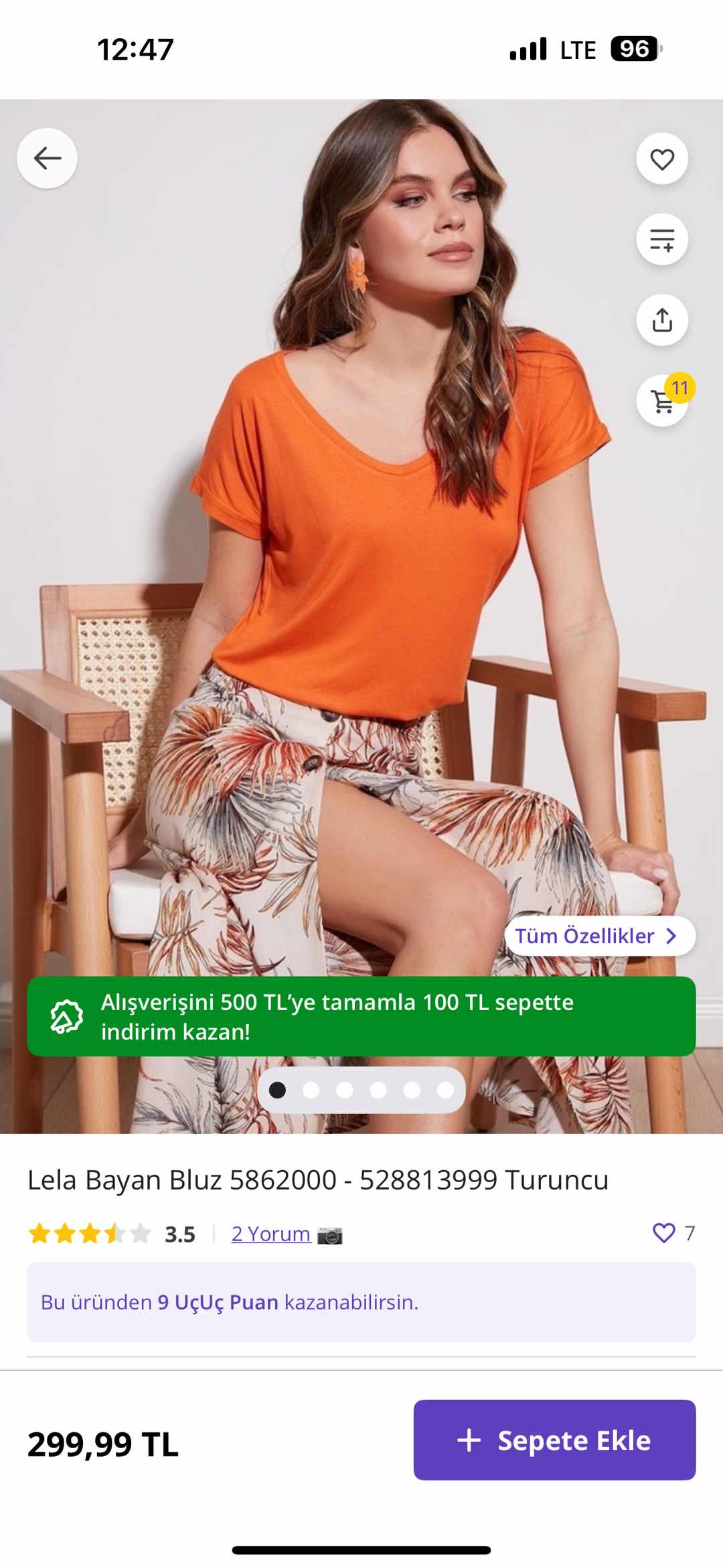Share this orange blouse product
Image resolution: width=723 pixels, height=1568 pixels.
pos(662,320)
